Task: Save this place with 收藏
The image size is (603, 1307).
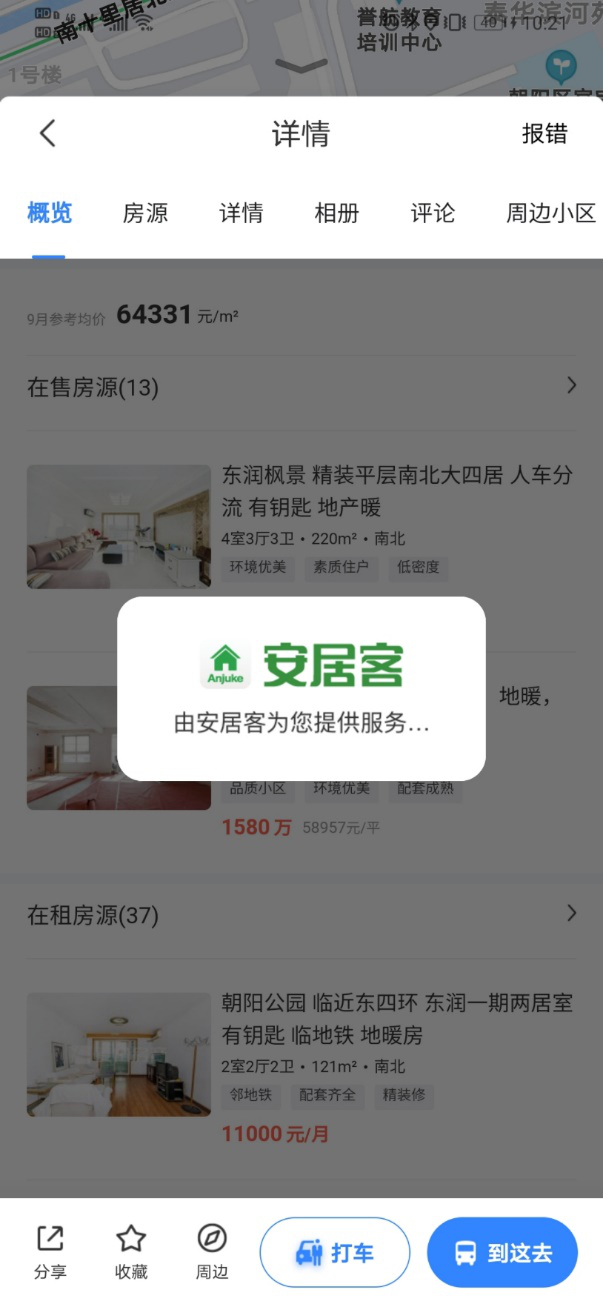Action: [x=131, y=1251]
